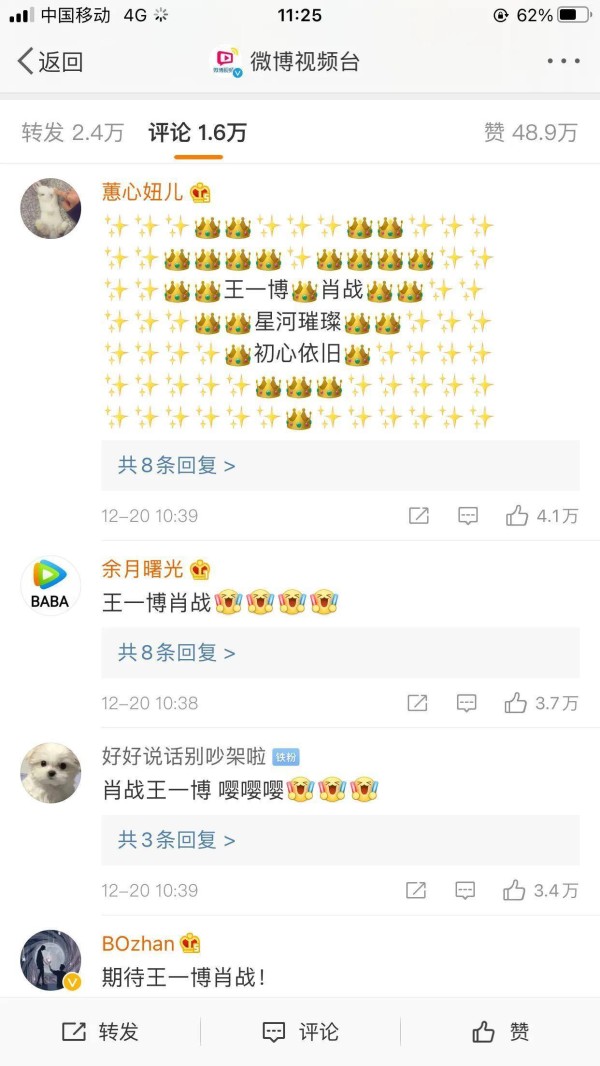Reply to 好好说话别吵架啦's comment via comment icon
The image size is (600, 1066).
click(x=465, y=891)
